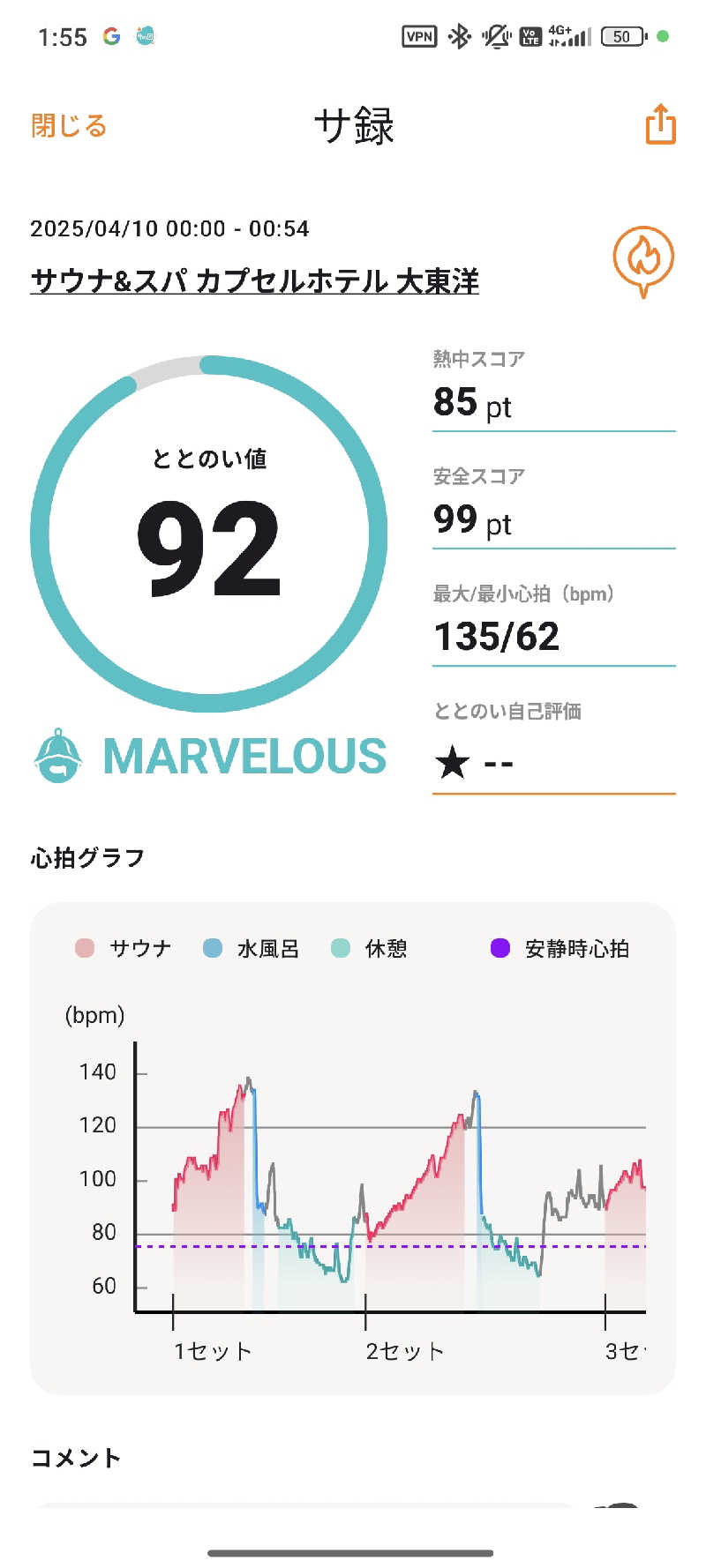Tap the orange flame speech-bubble icon
The width and height of the screenshot is (706, 1568).
coord(643,259)
